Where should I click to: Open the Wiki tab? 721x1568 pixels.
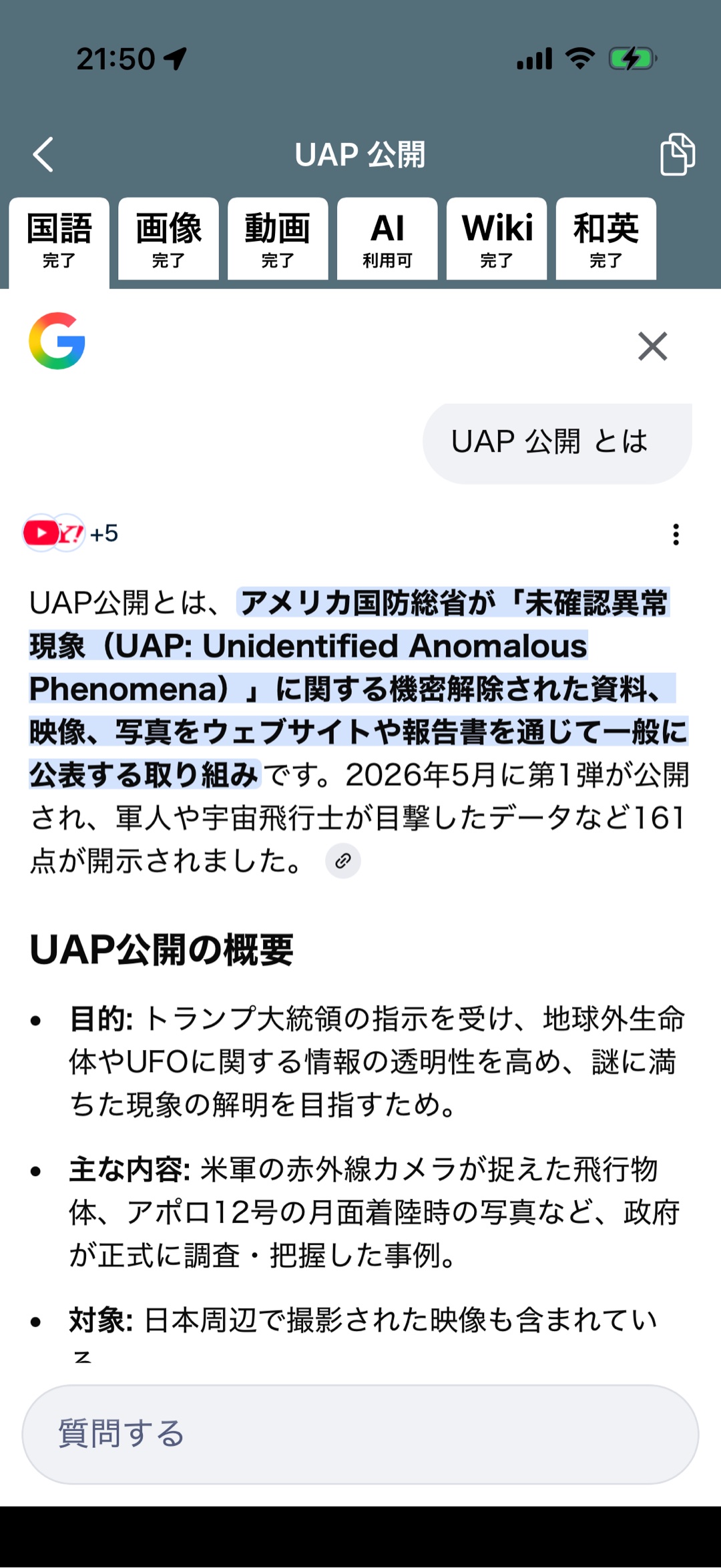click(x=497, y=238)
